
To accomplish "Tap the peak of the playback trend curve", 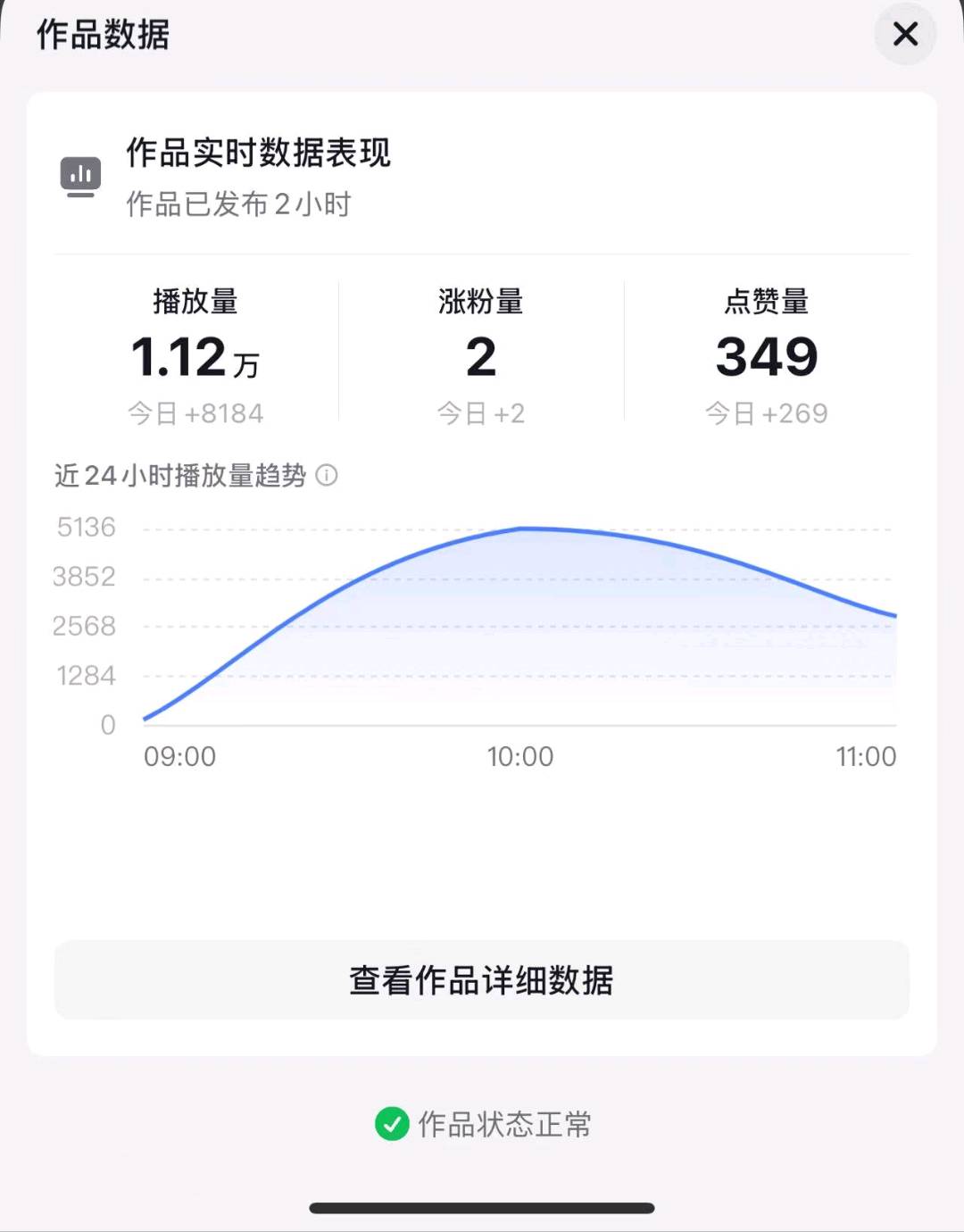I will coord(522,529).
